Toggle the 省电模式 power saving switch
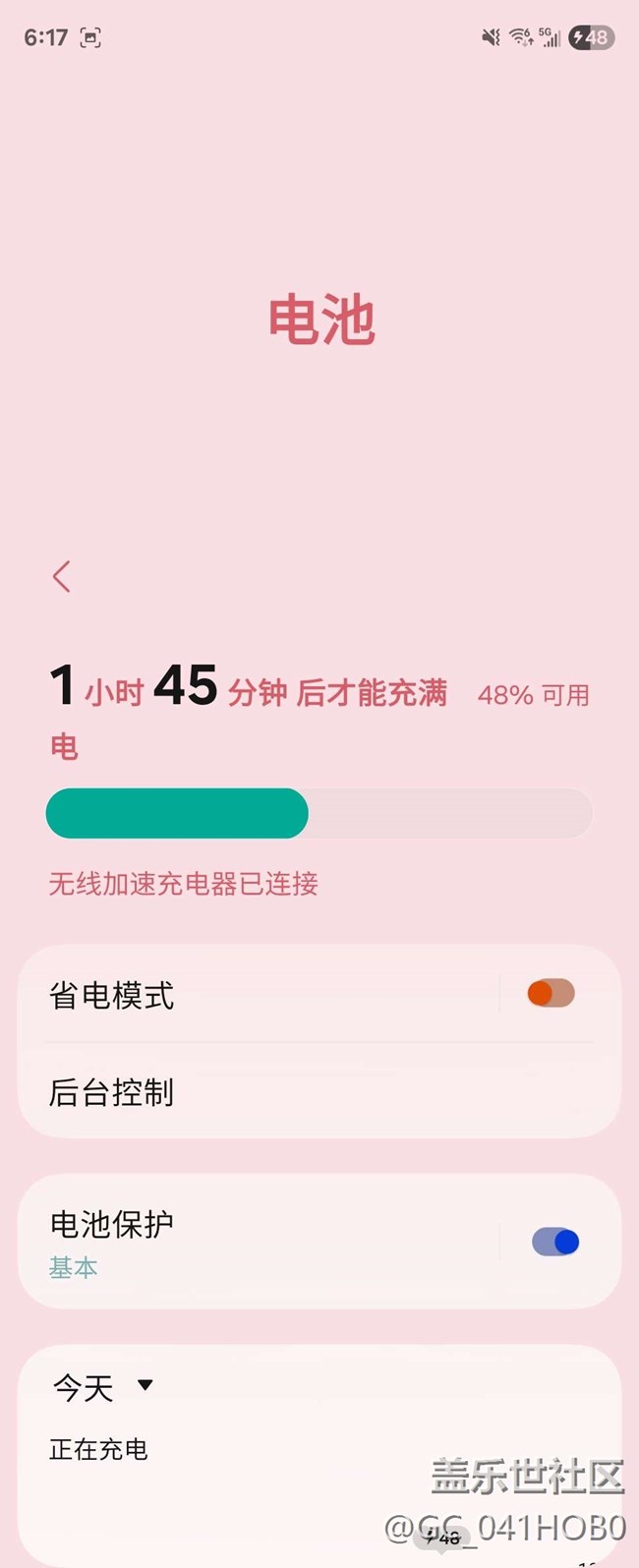Screen dimensions: 639x1568 [x=551, y=994]
